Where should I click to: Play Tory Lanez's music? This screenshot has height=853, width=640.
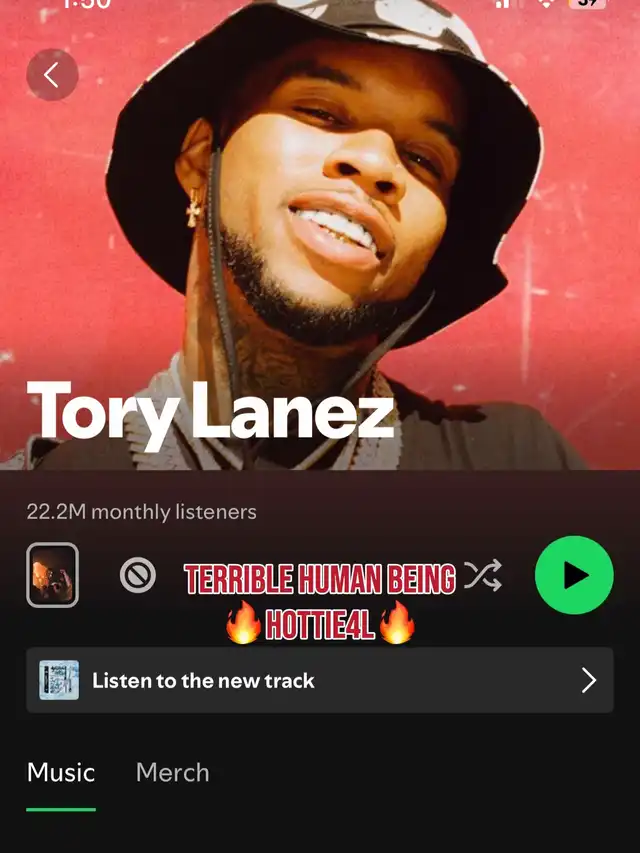(574, 575)
